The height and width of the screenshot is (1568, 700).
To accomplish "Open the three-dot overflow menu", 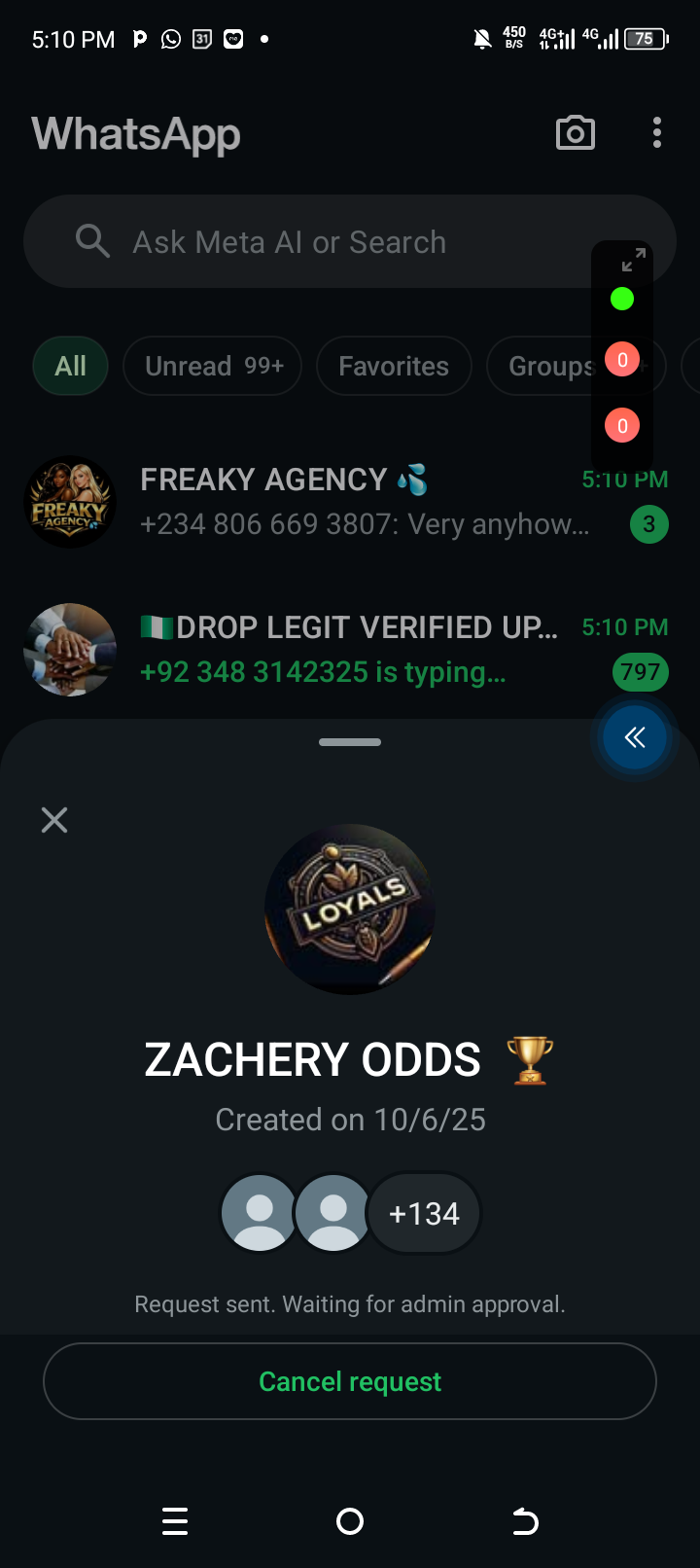I will click(657, 133).
